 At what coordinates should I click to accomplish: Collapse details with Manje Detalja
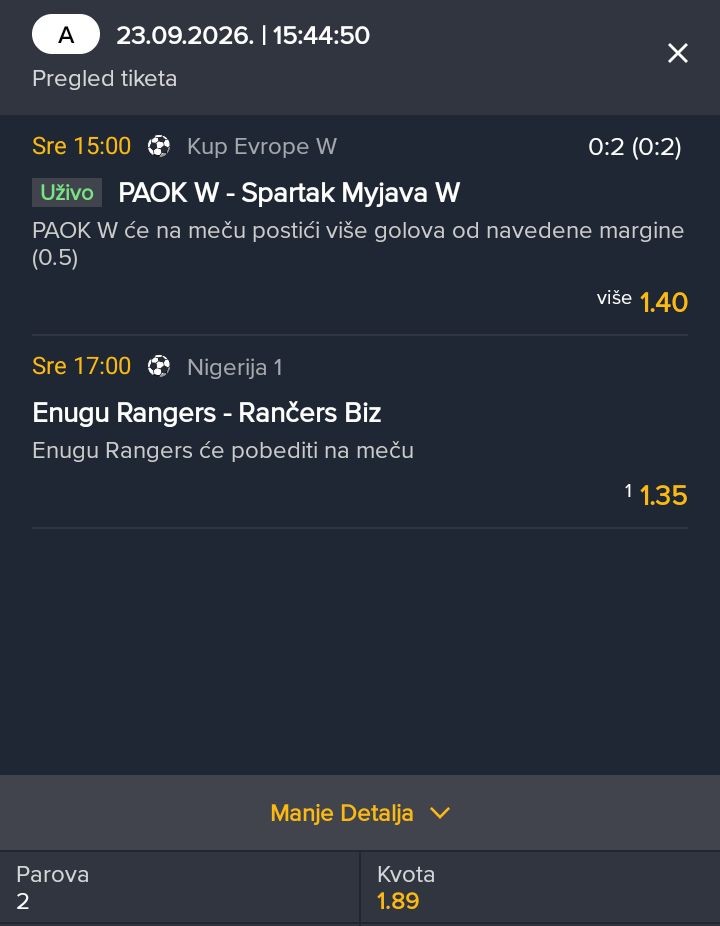point(360,813)
